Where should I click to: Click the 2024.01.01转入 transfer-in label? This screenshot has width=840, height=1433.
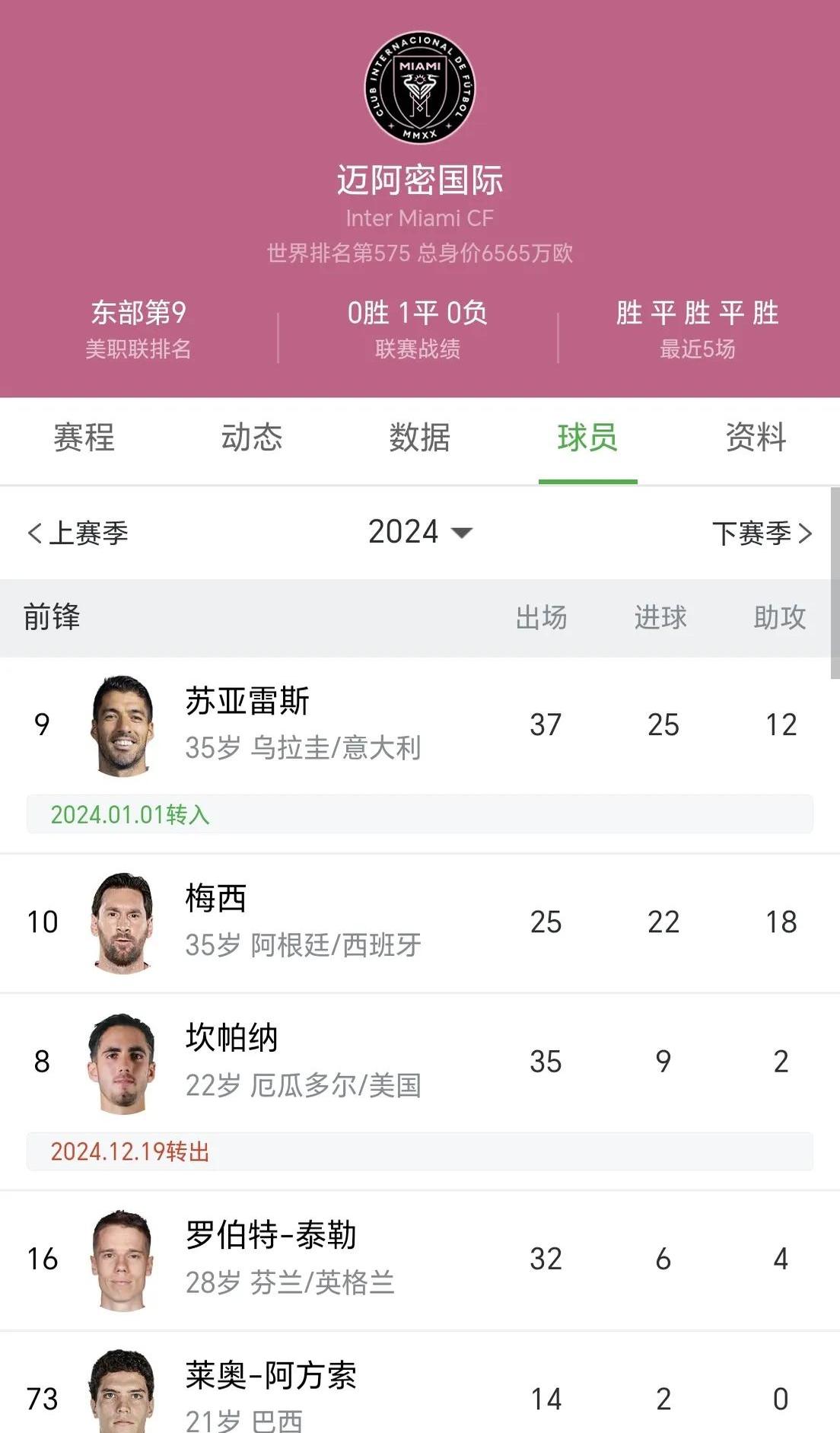coord(131,815)
